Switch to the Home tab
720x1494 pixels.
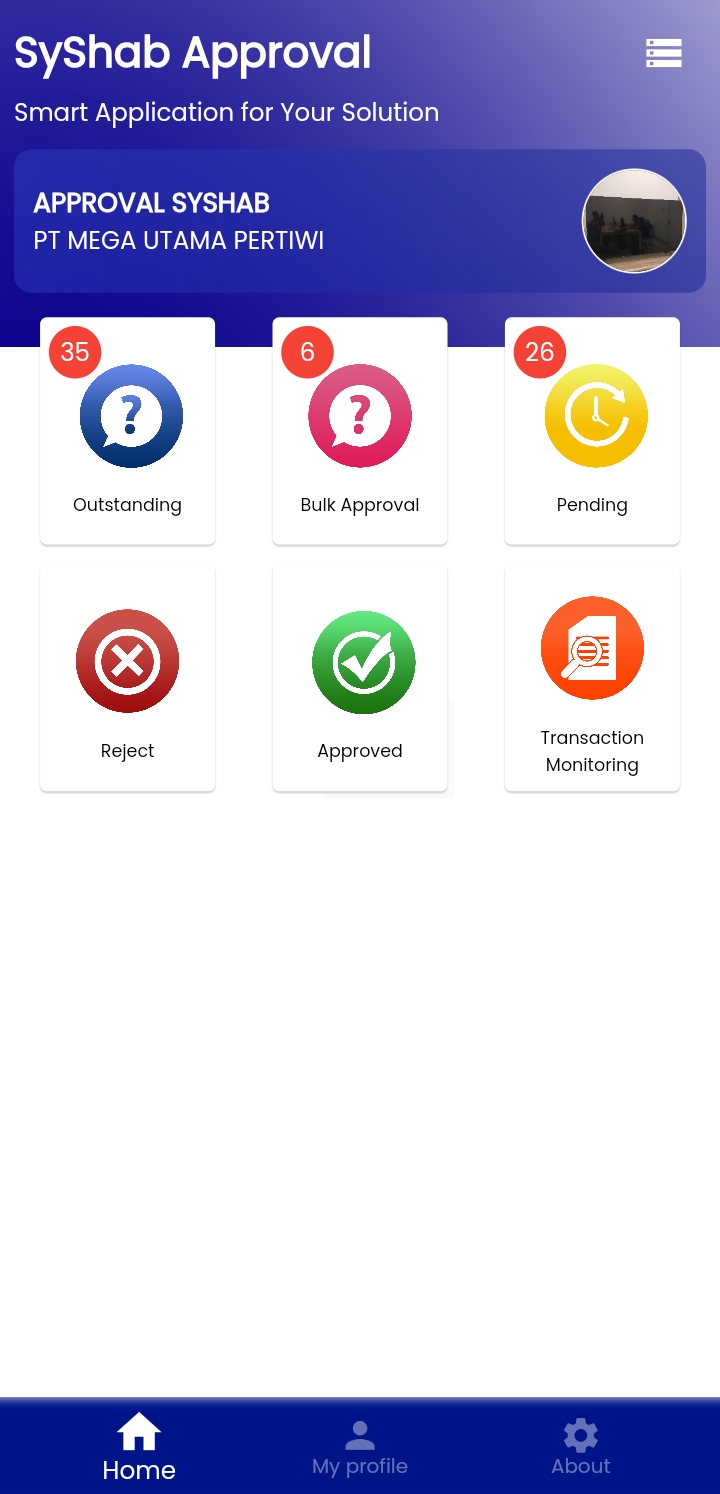(x=139, y=1447)
